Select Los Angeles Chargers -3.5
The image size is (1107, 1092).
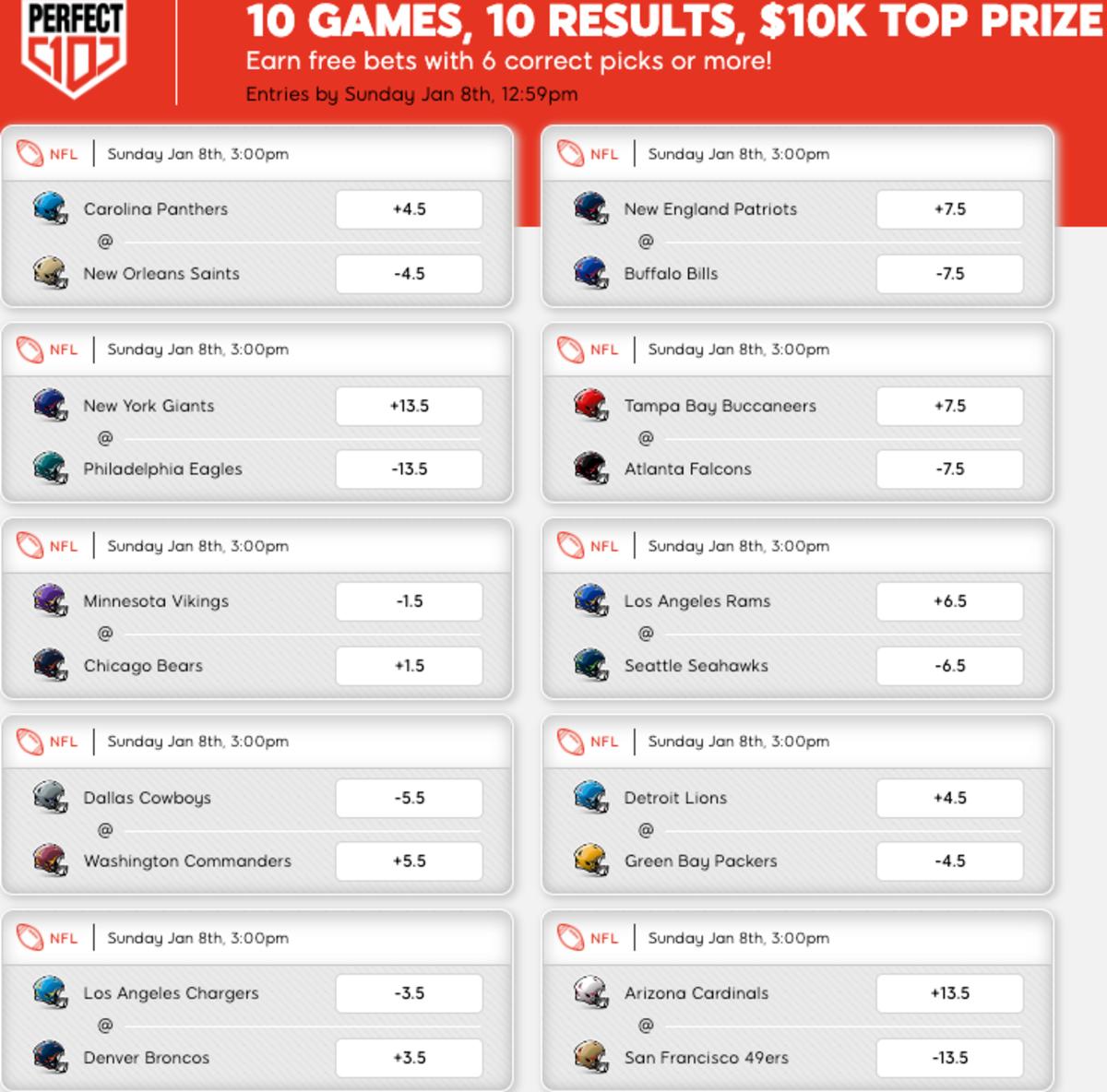(x=409, y=993)
